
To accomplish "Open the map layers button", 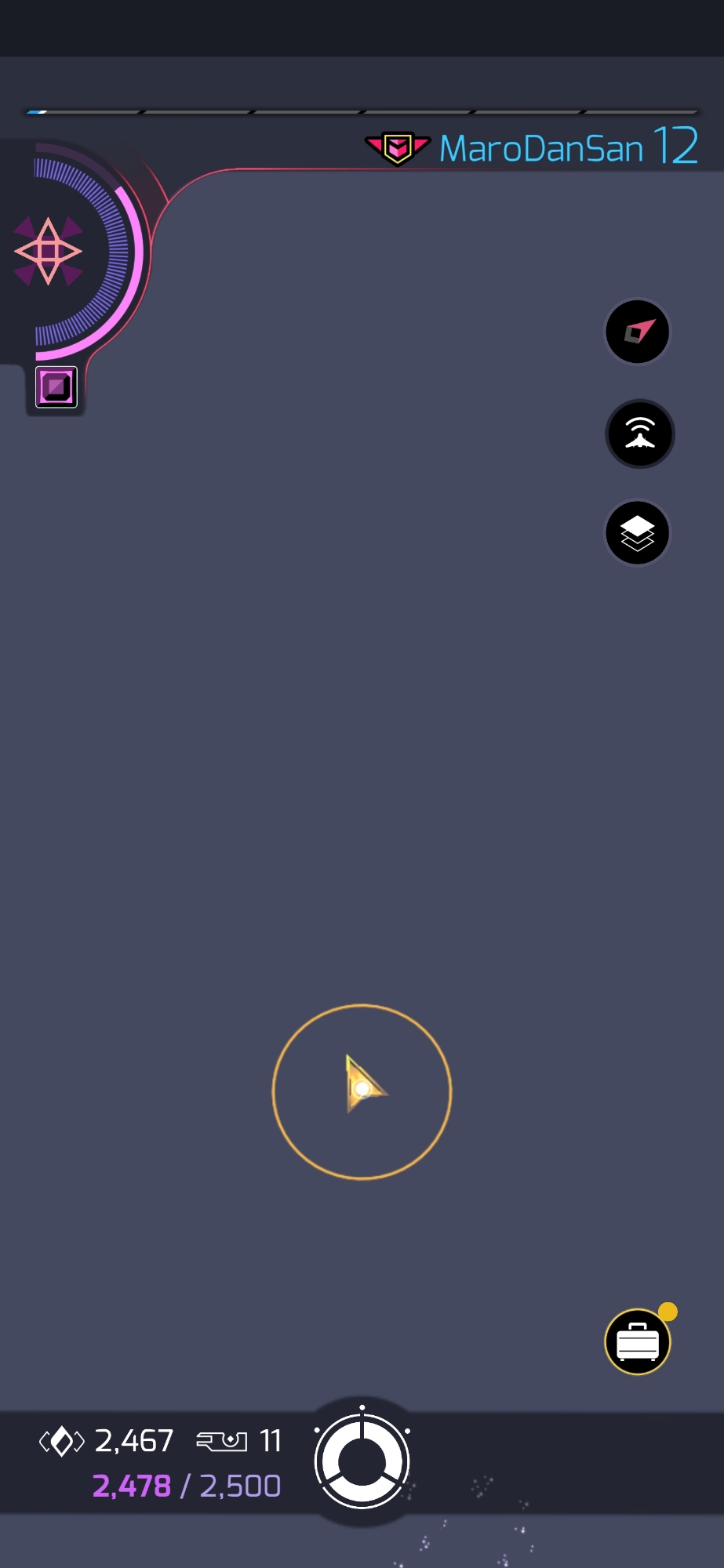I will pos(638,533).
